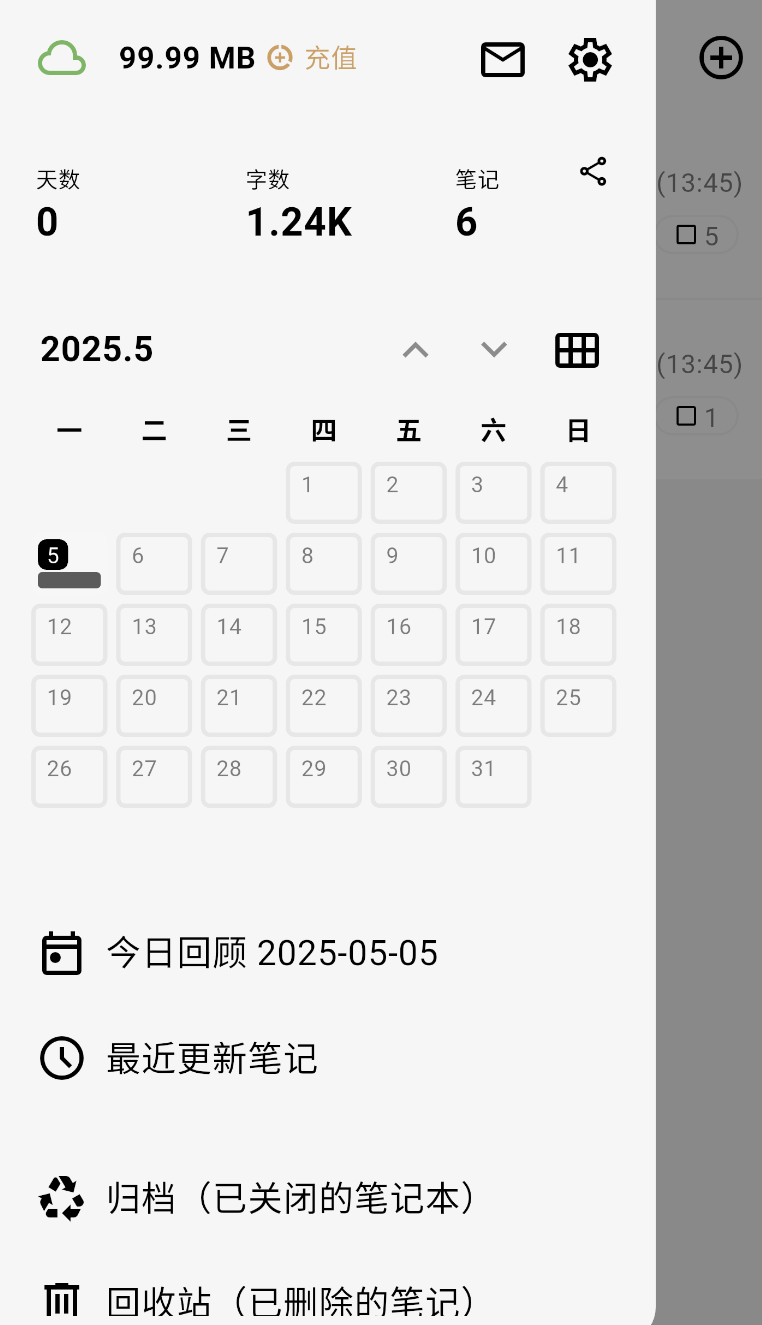Open 归档（已关闭的笔记本）
762x1325 pixels.
pos(290,1198)
